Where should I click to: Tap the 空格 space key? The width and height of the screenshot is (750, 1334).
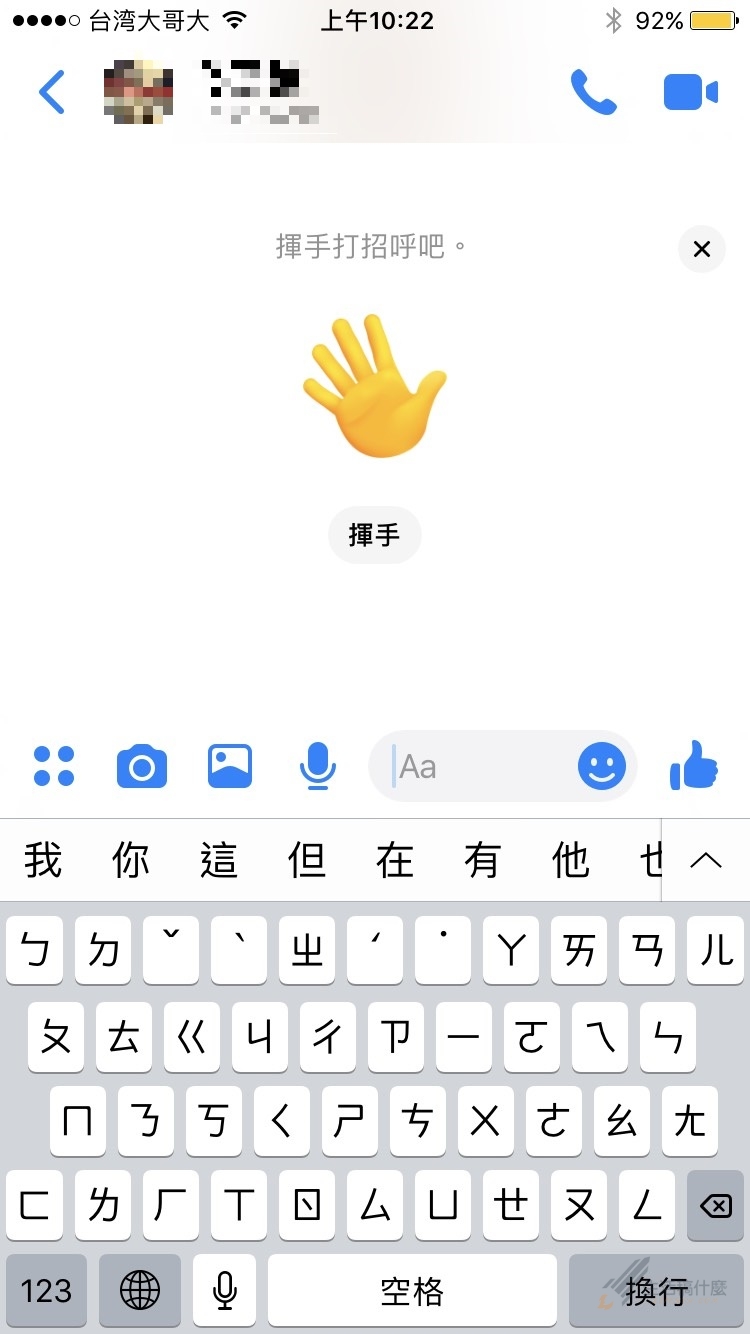(x=412, y=1290)
